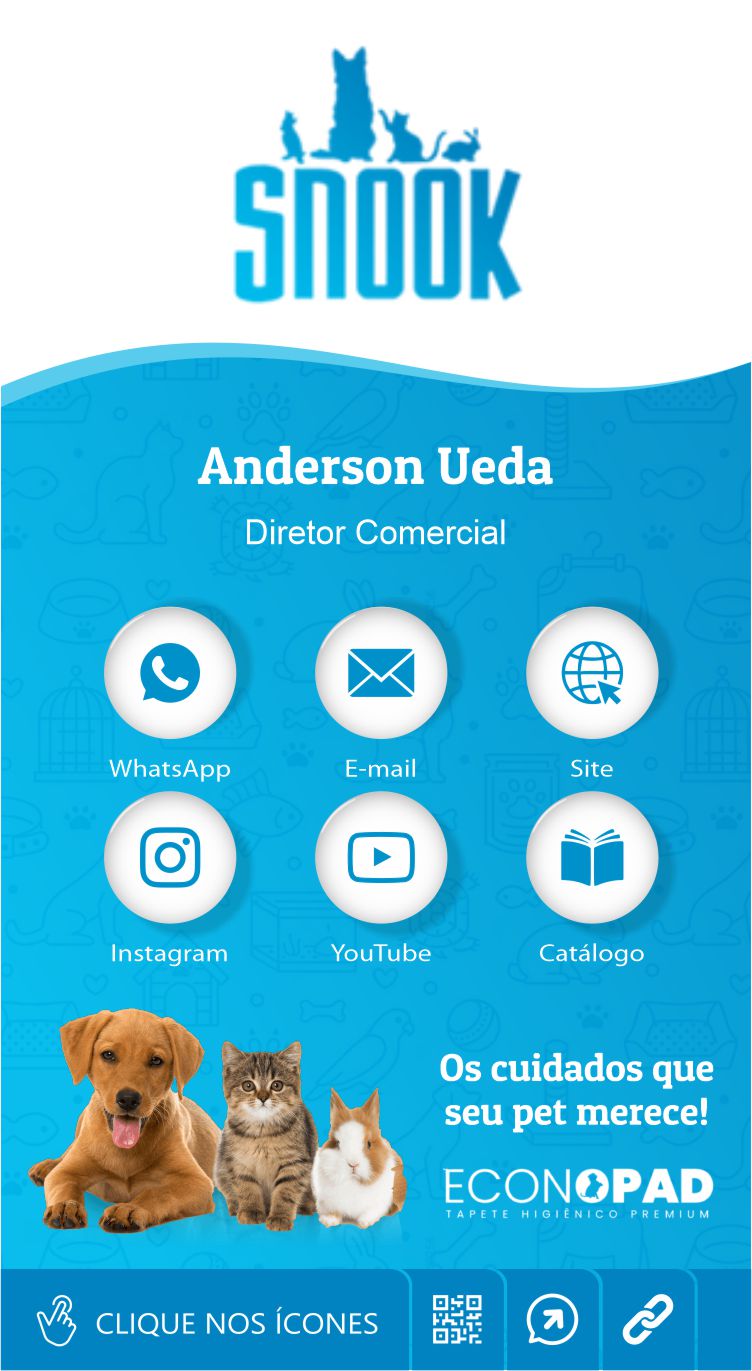752x1371 pixels.
Task: Open the Instagram profile button
Action: tap(170, 857)
